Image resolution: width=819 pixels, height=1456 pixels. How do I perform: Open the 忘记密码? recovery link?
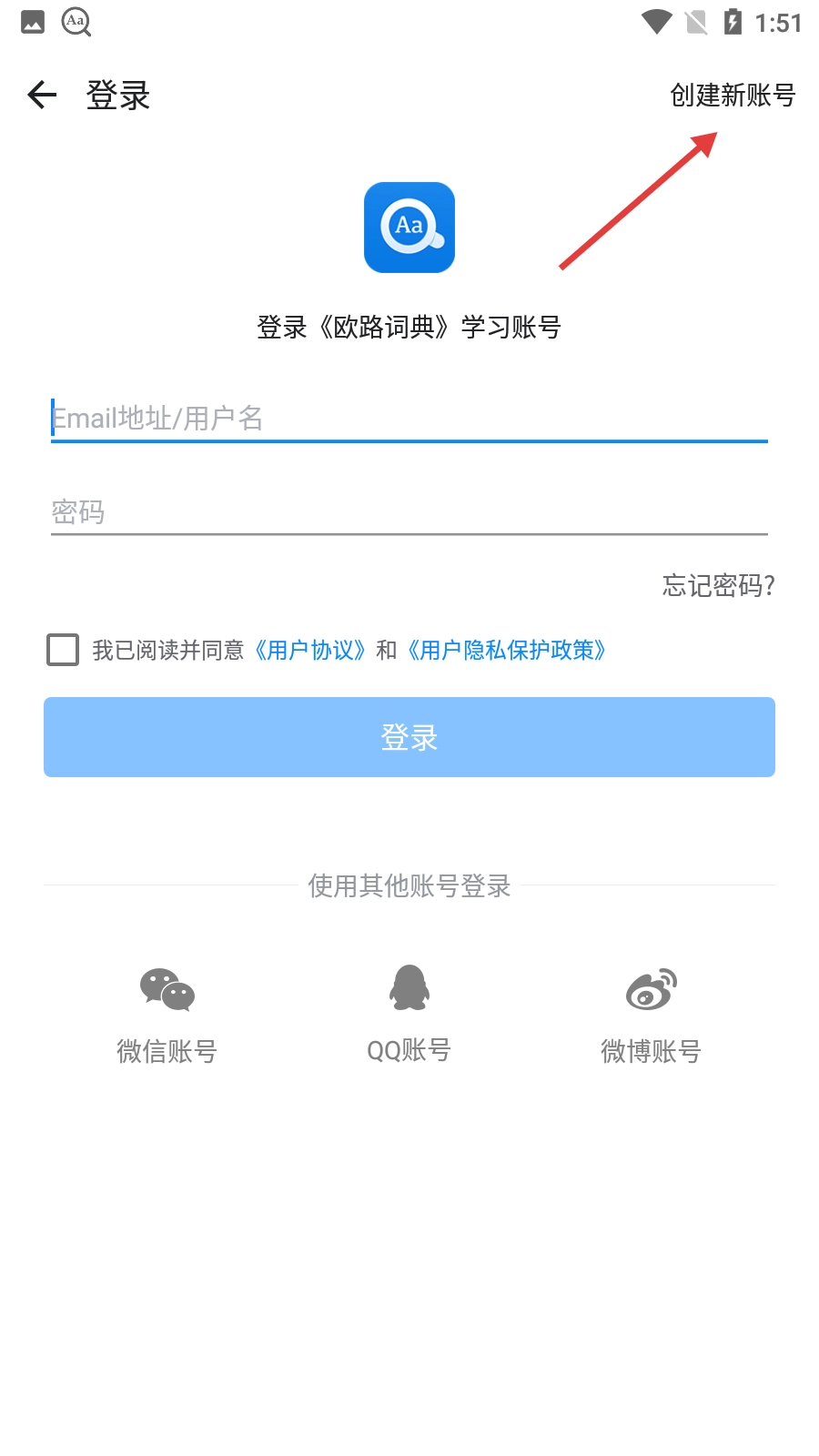(718, 585)
